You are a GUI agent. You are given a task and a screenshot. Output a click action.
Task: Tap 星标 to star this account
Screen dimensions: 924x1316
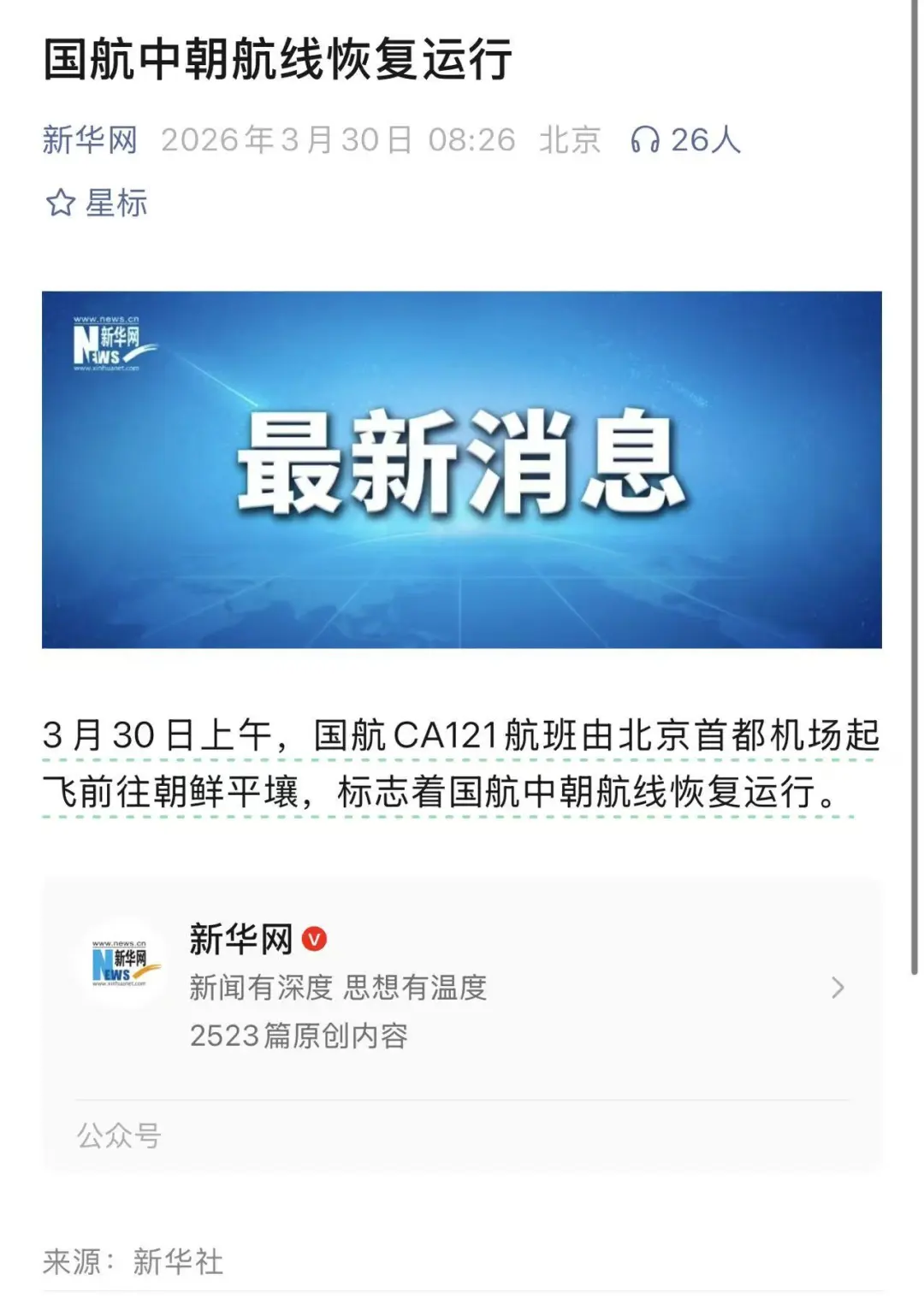click(x=96, y=204)
